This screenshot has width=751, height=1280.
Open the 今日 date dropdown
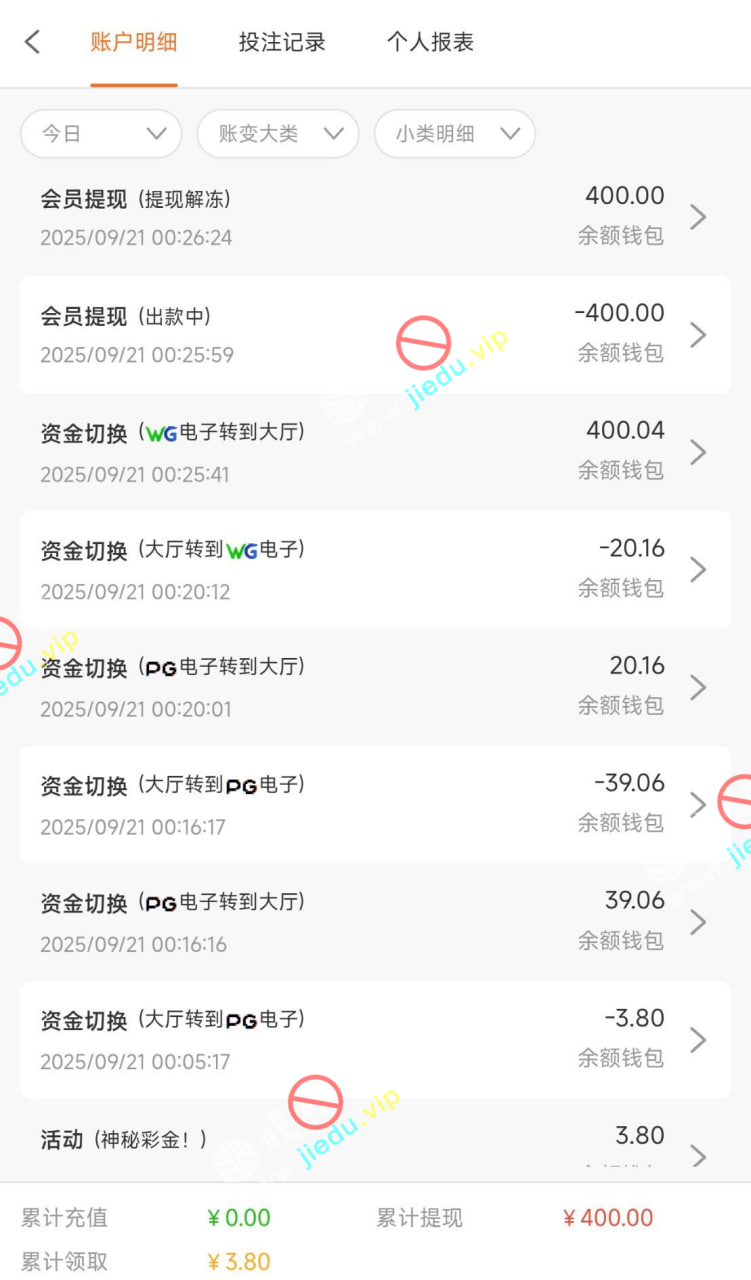click(101, 134)
